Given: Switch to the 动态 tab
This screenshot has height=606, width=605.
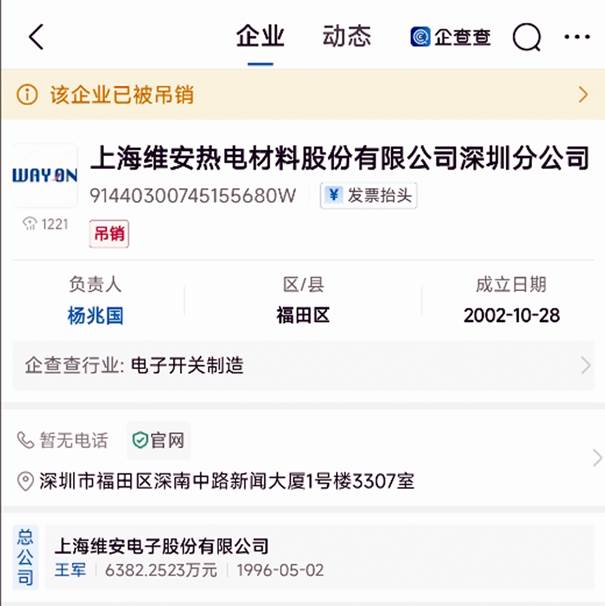Looking at the screenshot, I should click(x=346, y=38).
